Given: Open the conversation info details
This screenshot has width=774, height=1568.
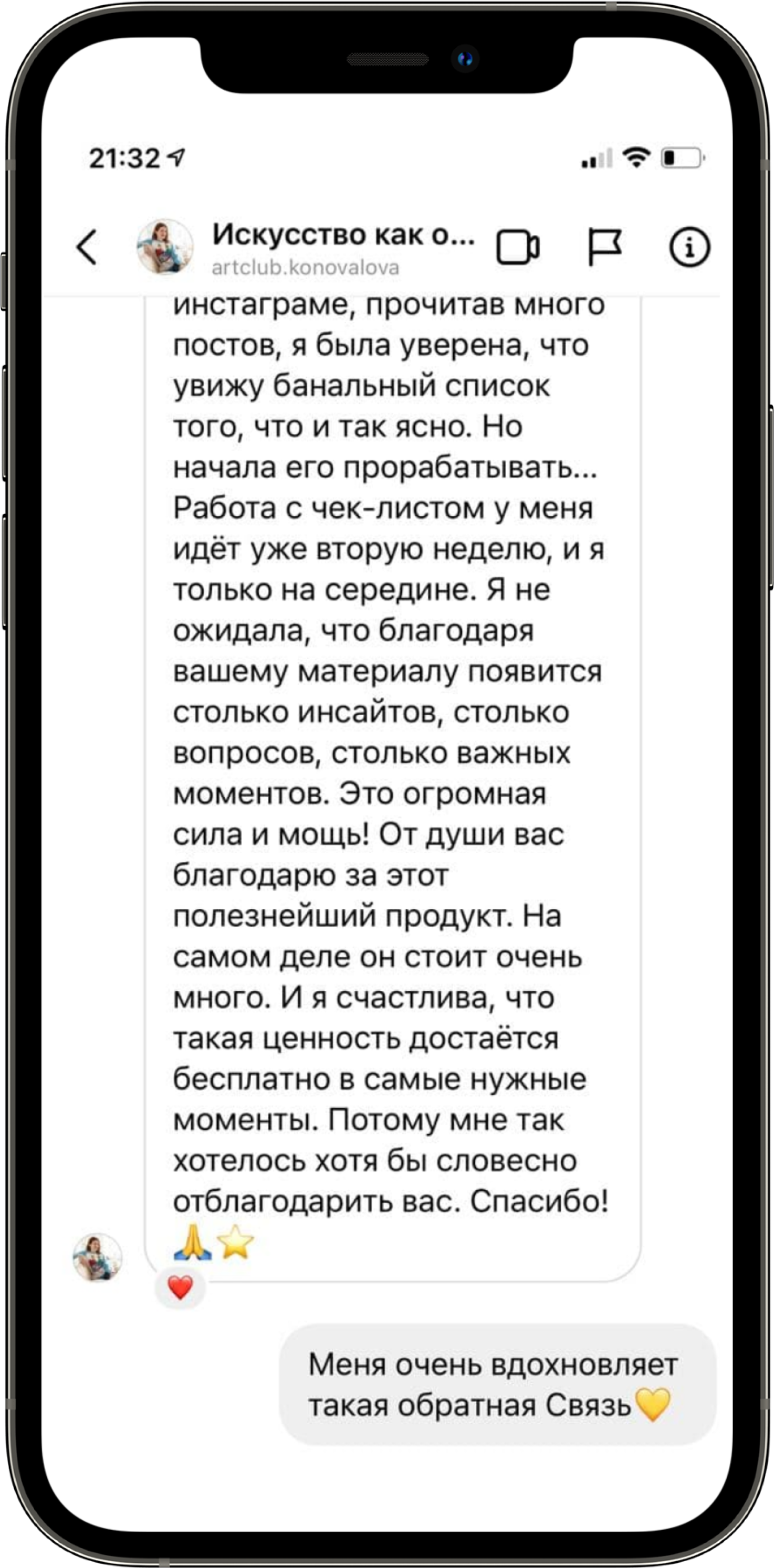Looking at the screenshot, I should (x=689, y=247).
